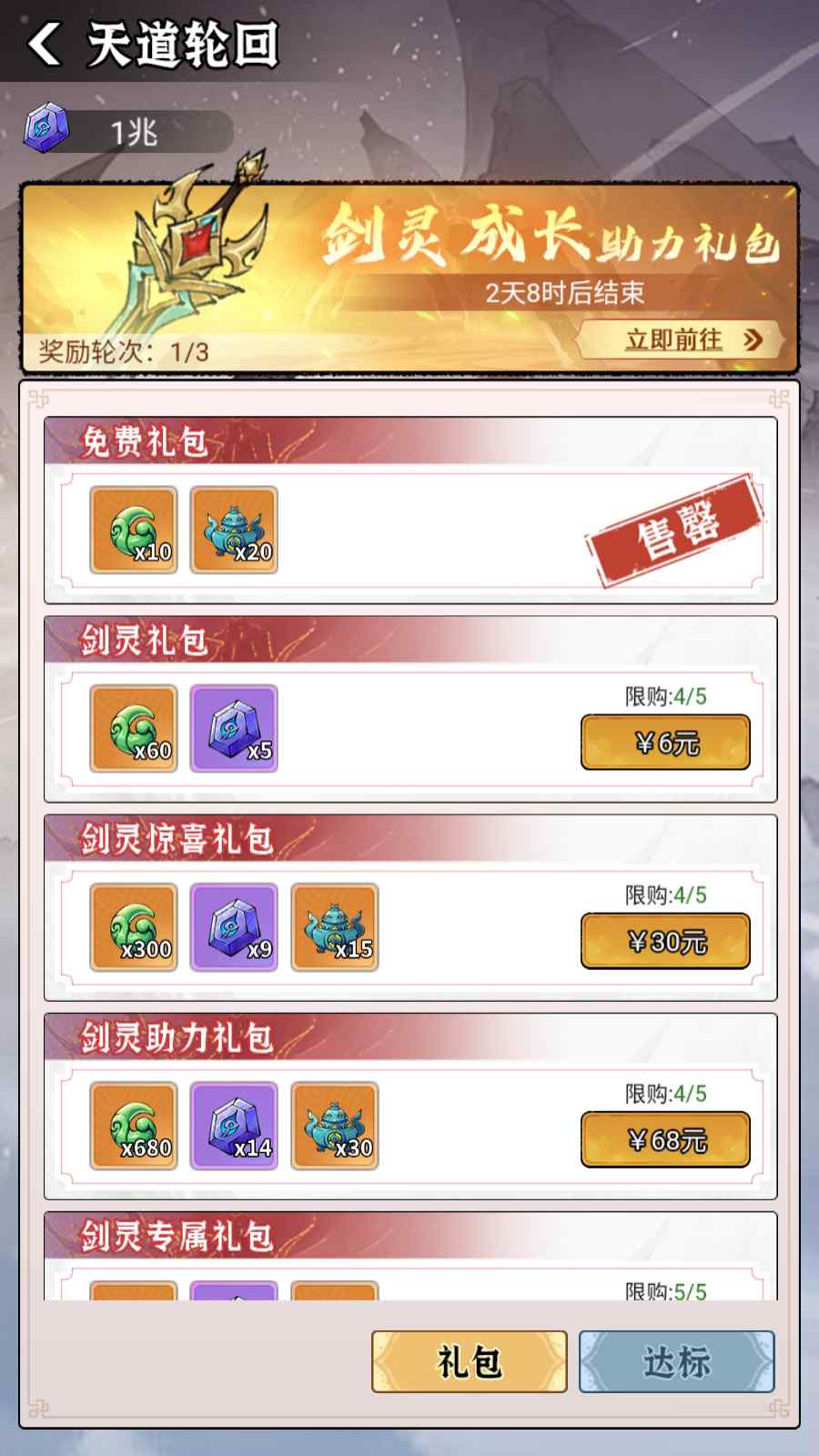Viewport: 819px width, 1456px height.
Task: Switch to the 达标 tab
Action: [676, 1361]
